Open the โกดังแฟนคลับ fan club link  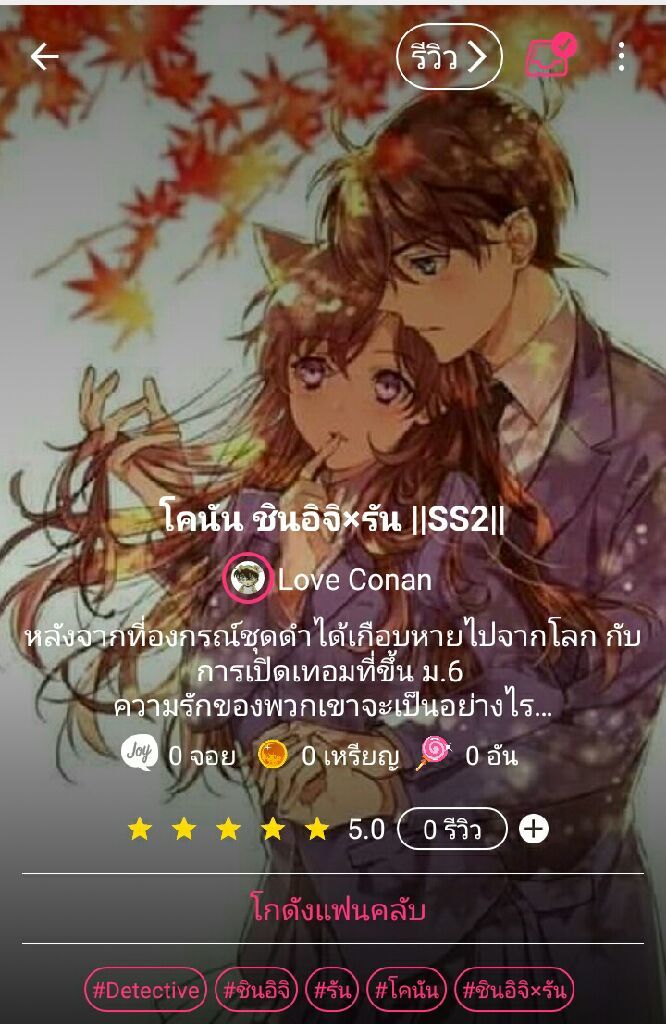pos(338,910)
